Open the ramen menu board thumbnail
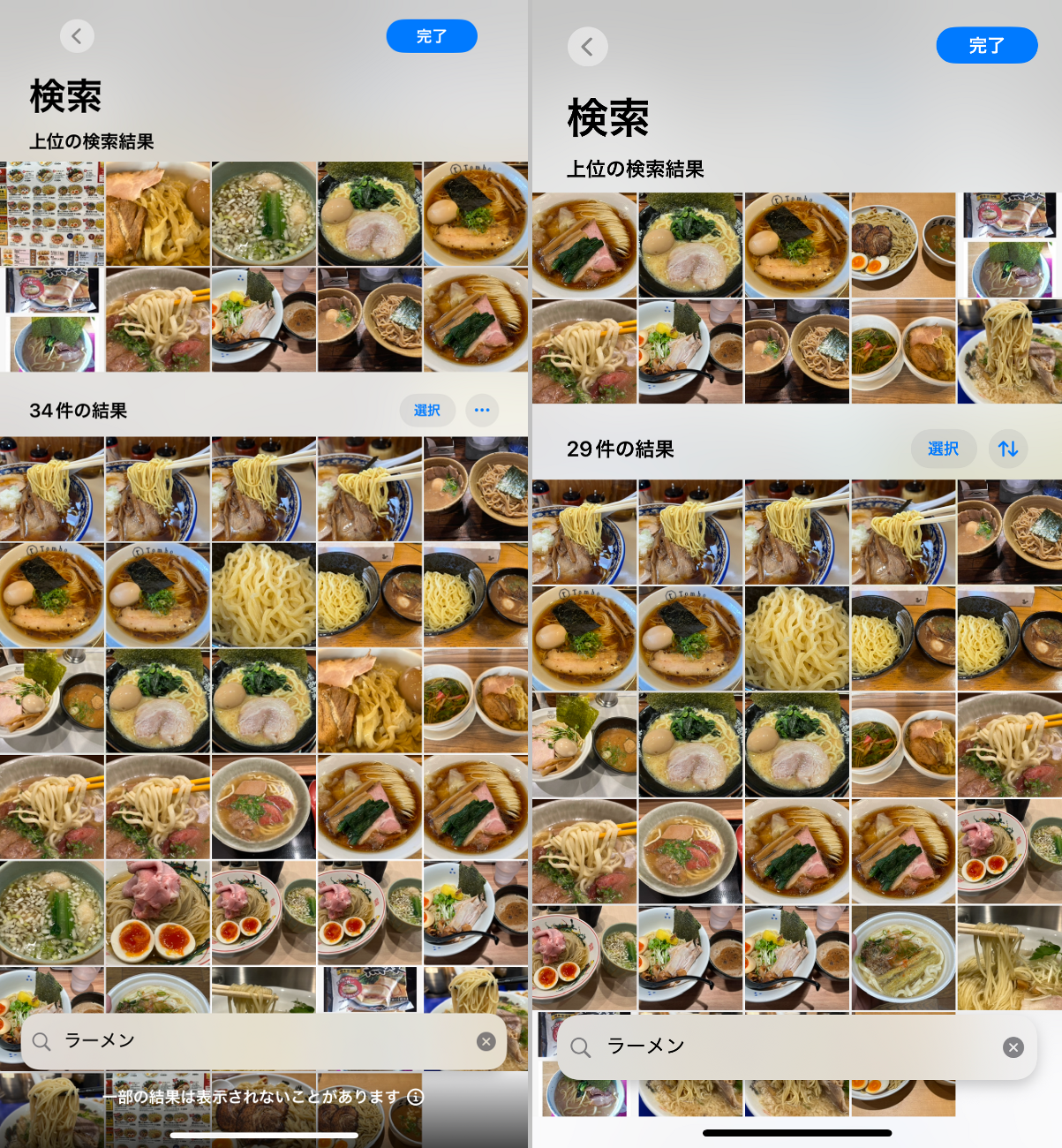Screen dimensions: 1062x1148 (x=51, y=212)
